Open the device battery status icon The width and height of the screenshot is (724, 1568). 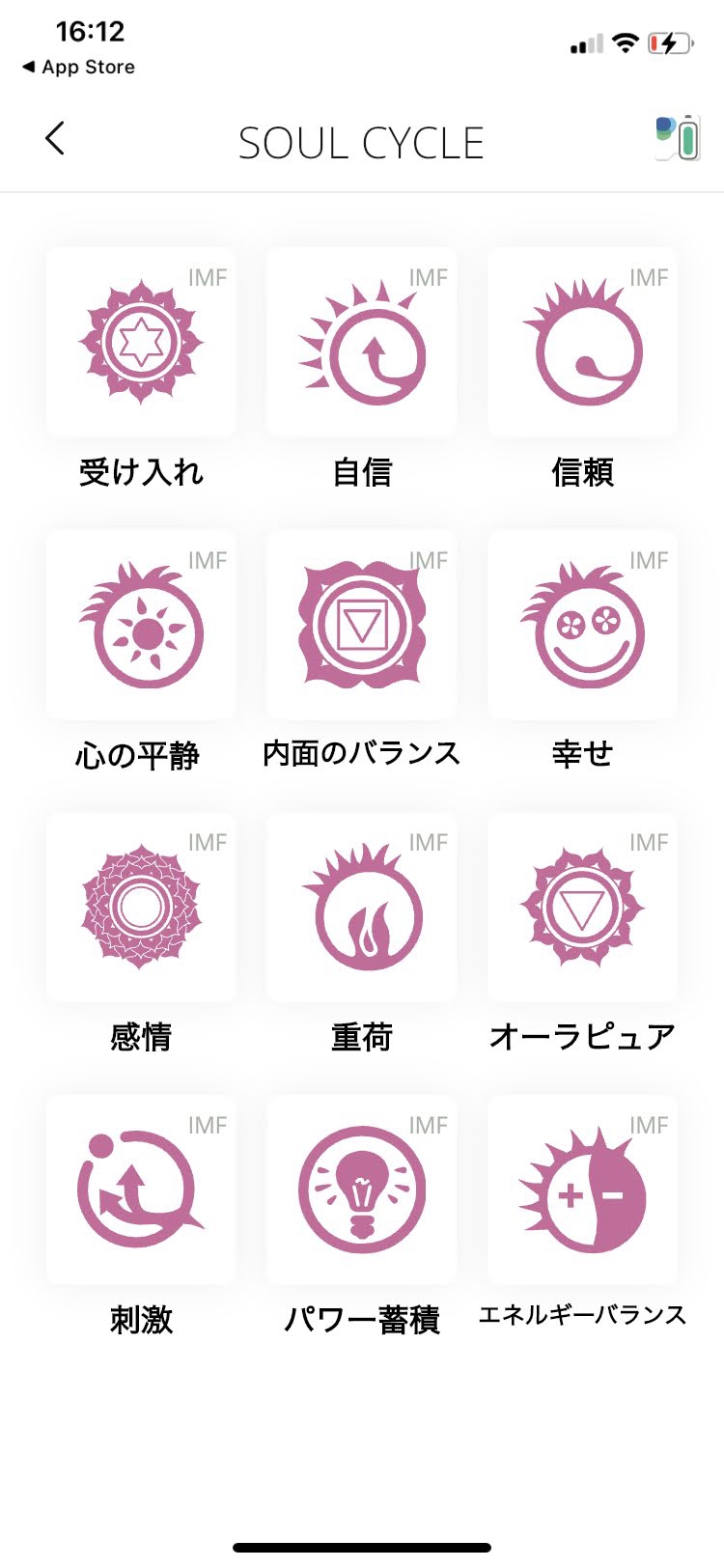[x=677, y=138]
